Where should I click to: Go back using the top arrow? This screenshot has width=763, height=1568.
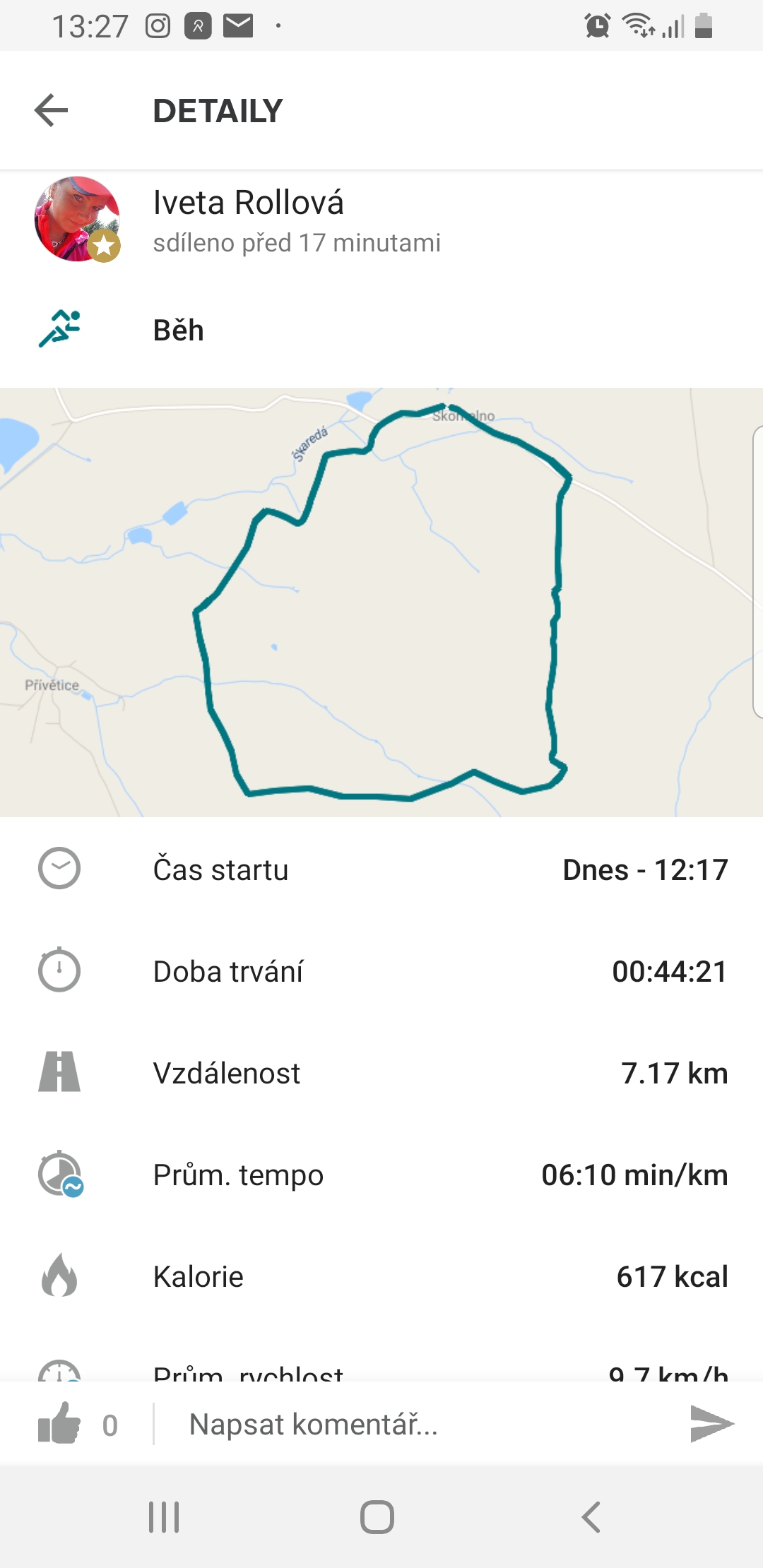[51, 111]
